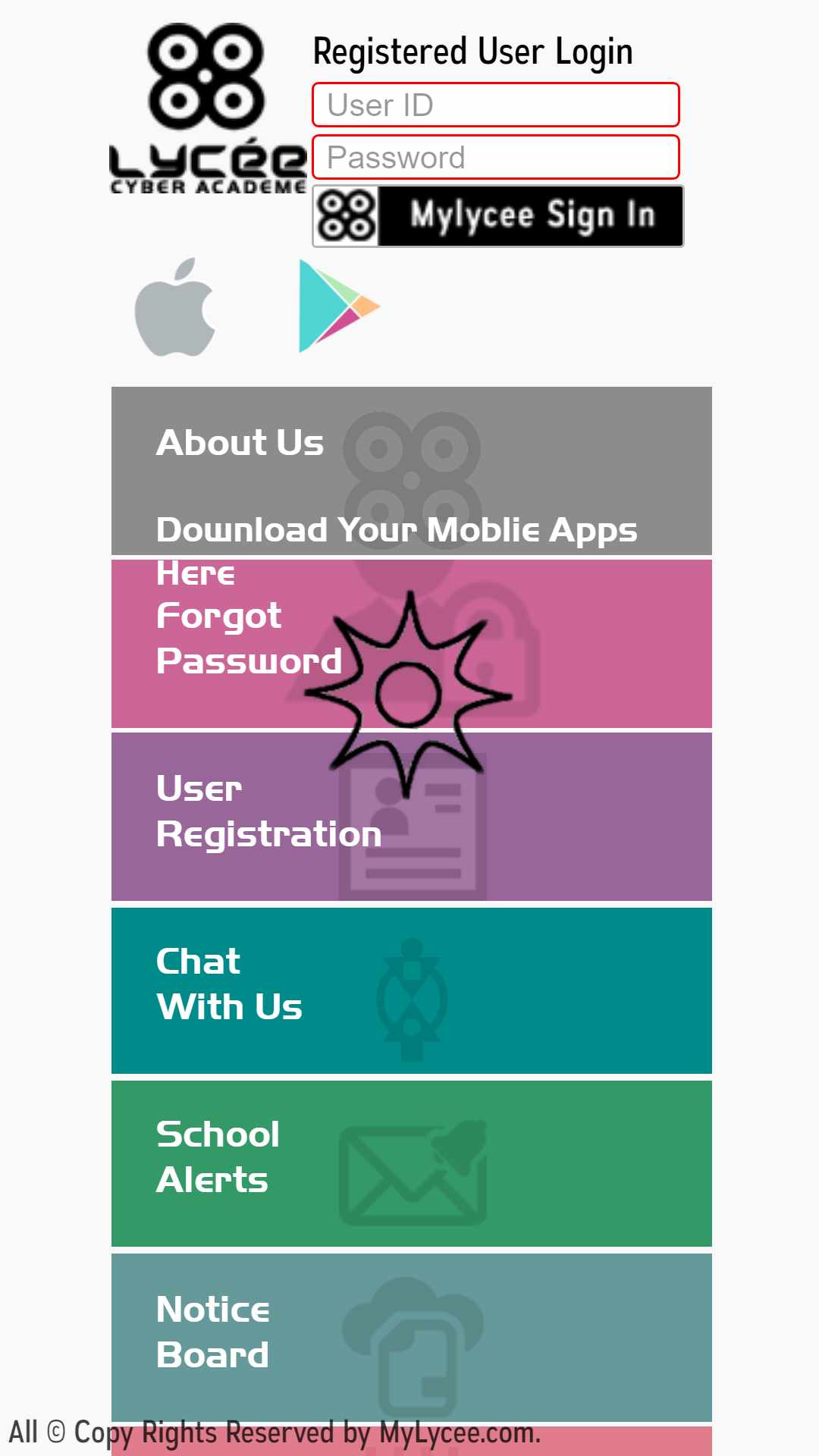
Task: Open the Apple App Store icon
Action: (x=175, y=307)
